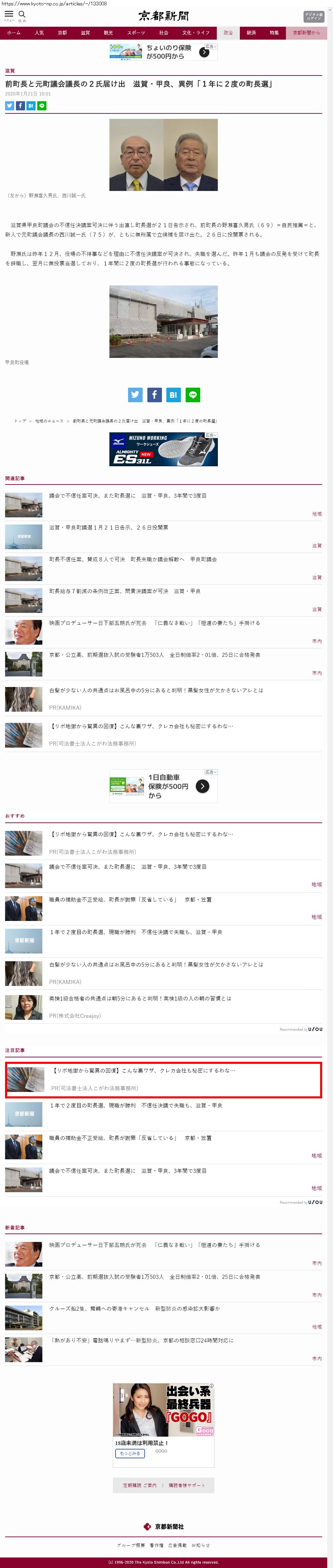Open the search icon in header
The width and height of the screenshot is (333, 1568).
click(x=22, y=15)
